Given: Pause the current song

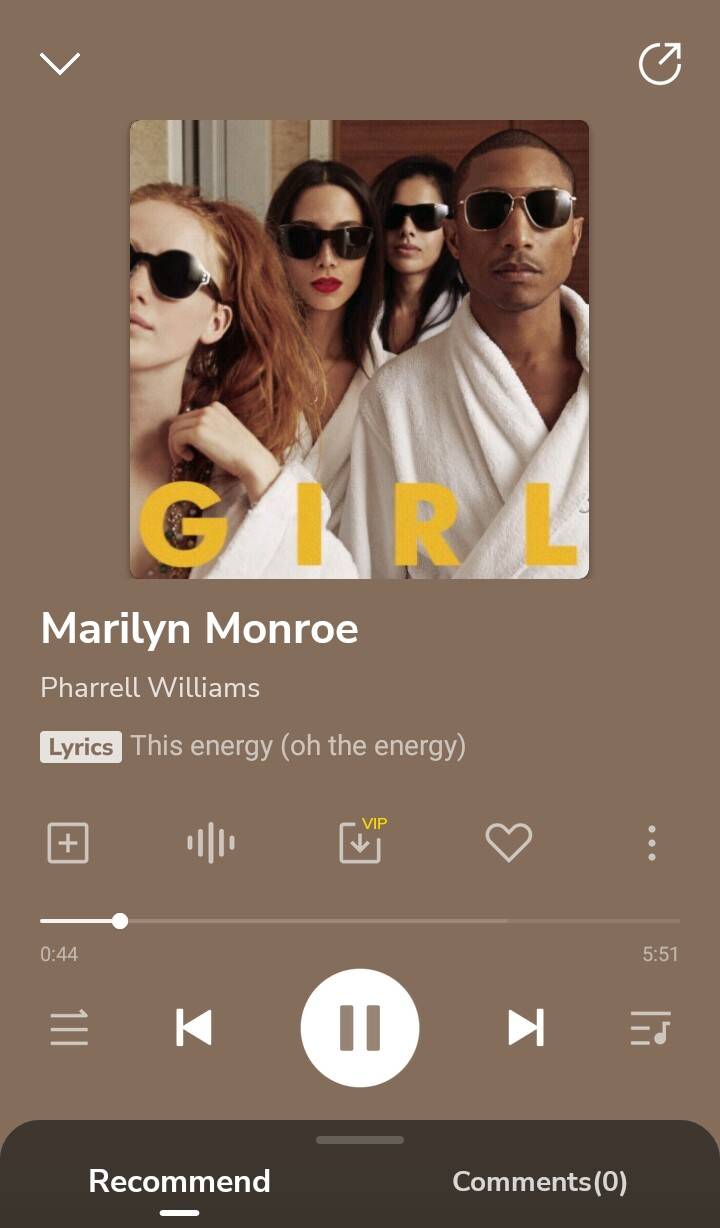Looking at the screenshot, I should [360, 1028].
